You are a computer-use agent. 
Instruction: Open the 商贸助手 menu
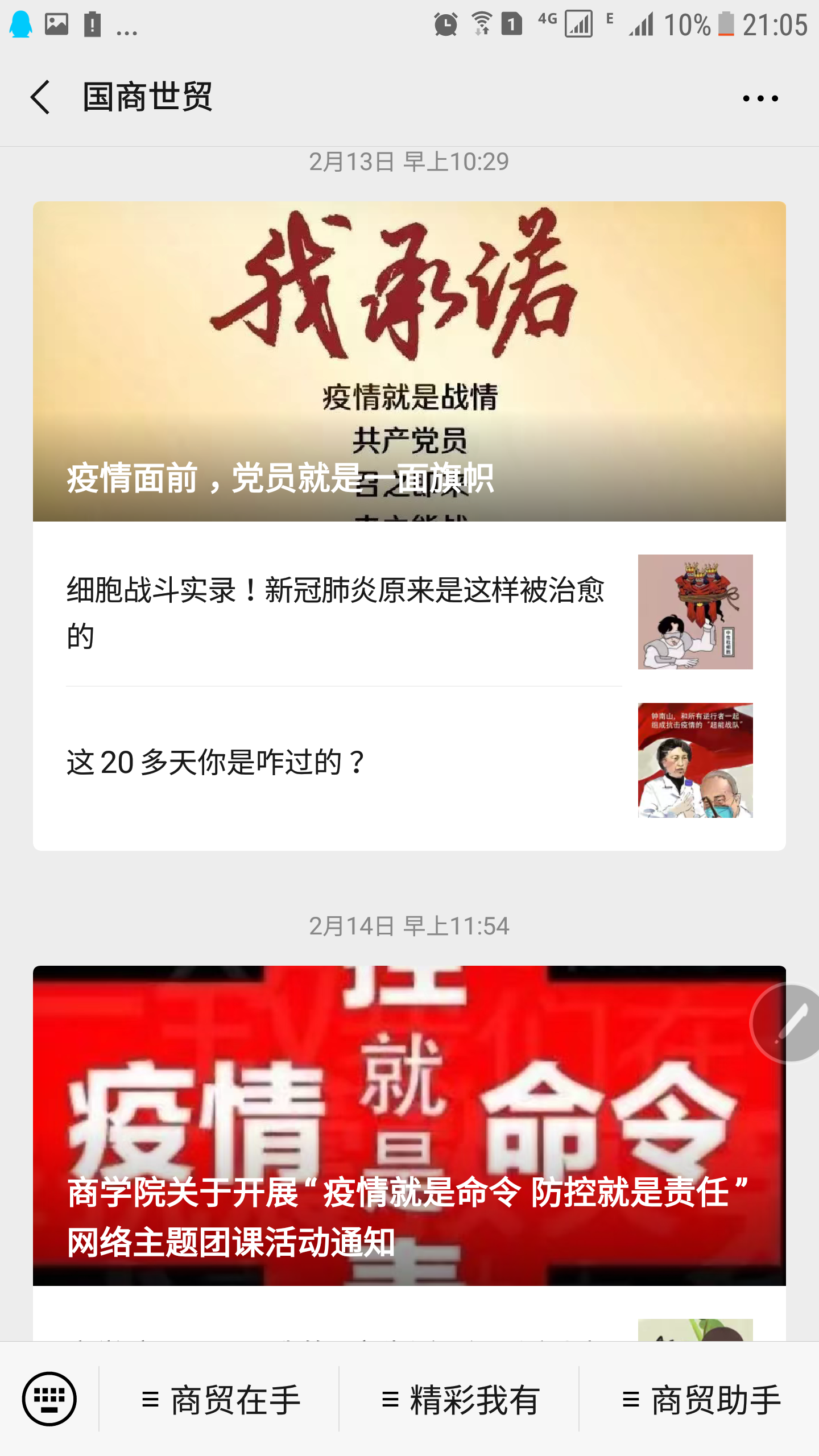pos(701,1399)
